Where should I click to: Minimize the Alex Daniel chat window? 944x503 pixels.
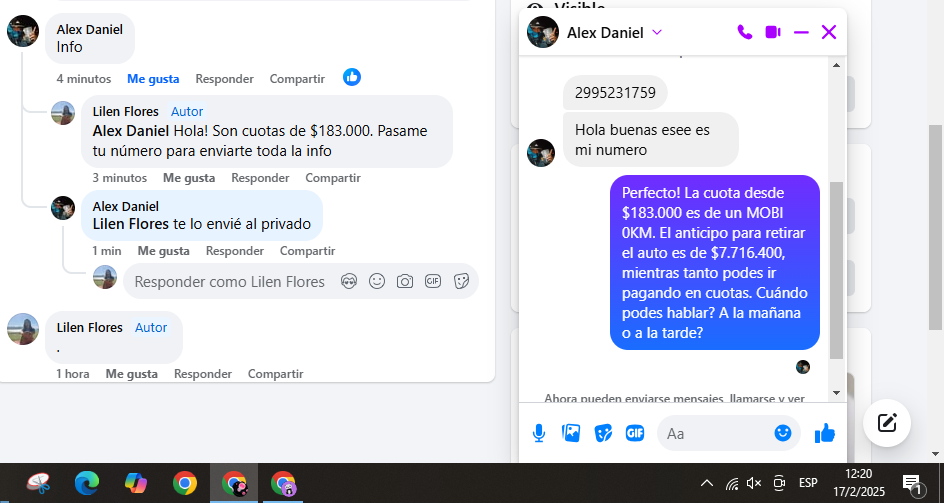801,32
